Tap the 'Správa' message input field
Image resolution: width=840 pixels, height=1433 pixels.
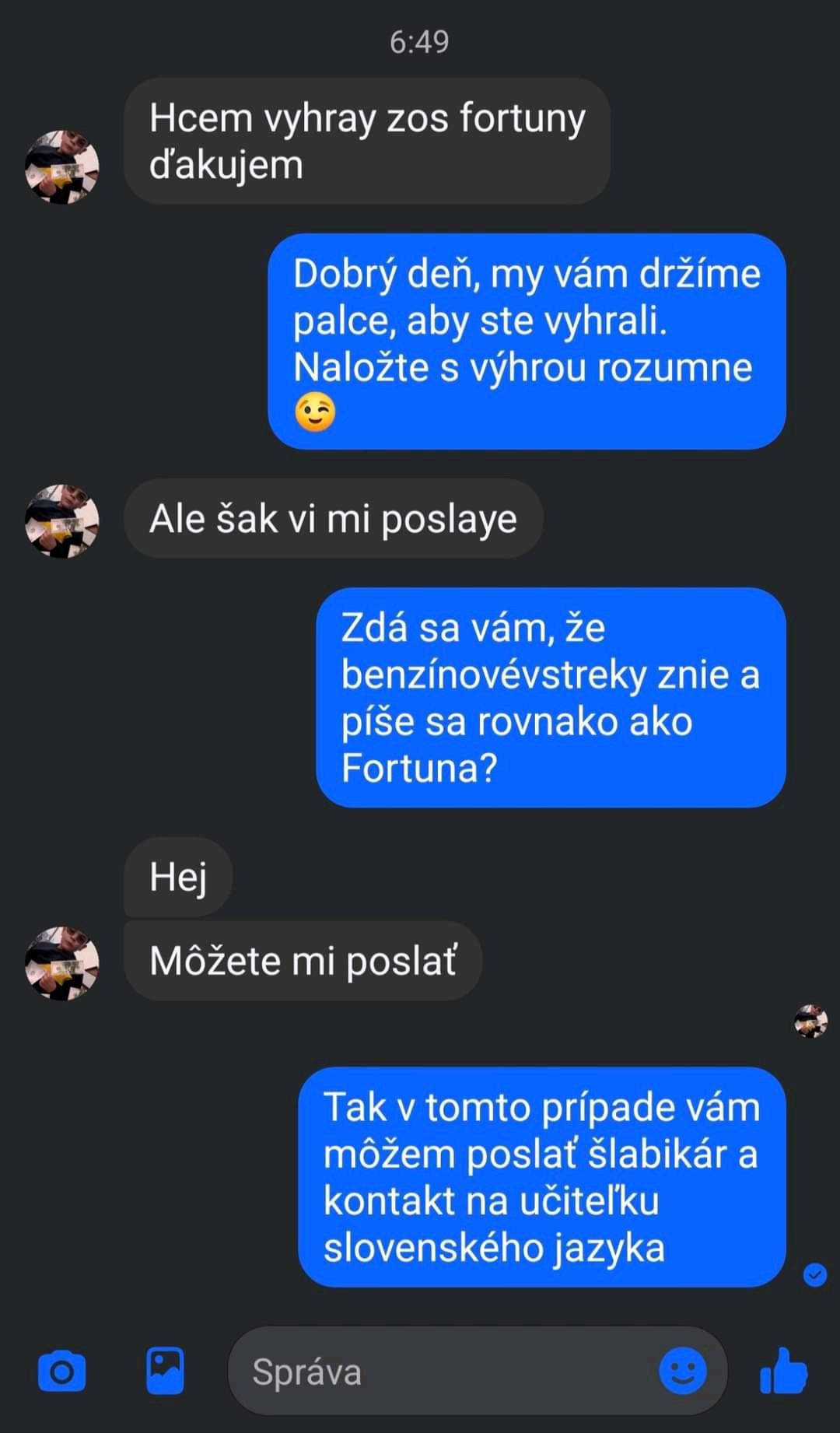click(x=389, y=1372)
